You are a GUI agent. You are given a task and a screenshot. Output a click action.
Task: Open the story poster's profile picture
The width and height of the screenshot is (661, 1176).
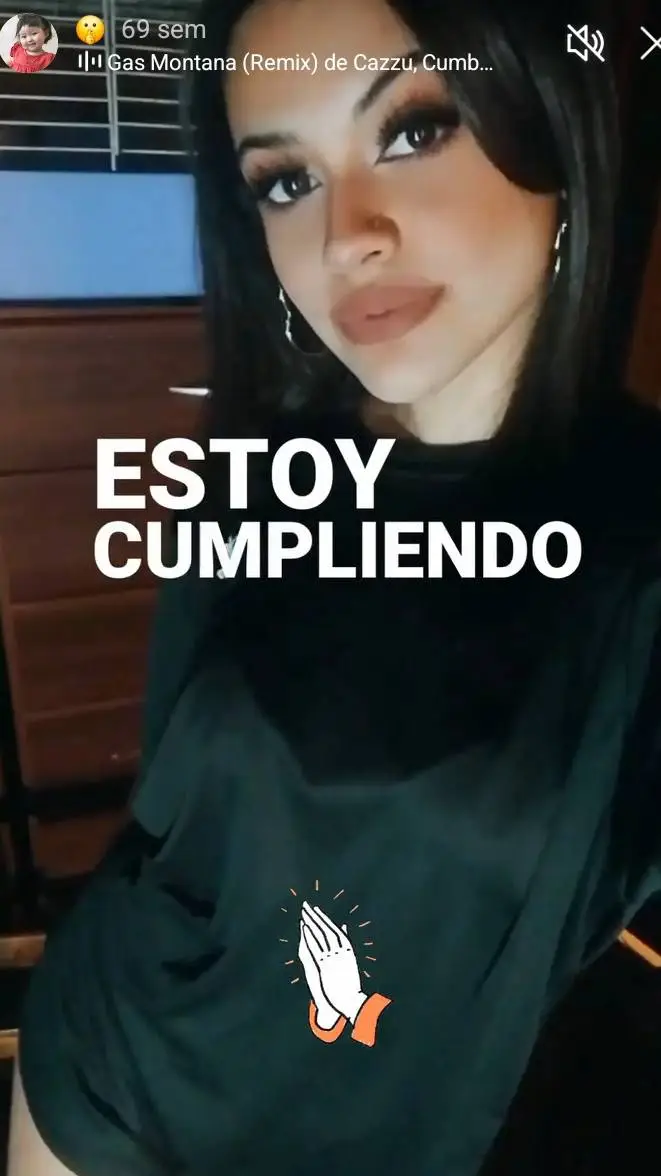pos(29,43)
